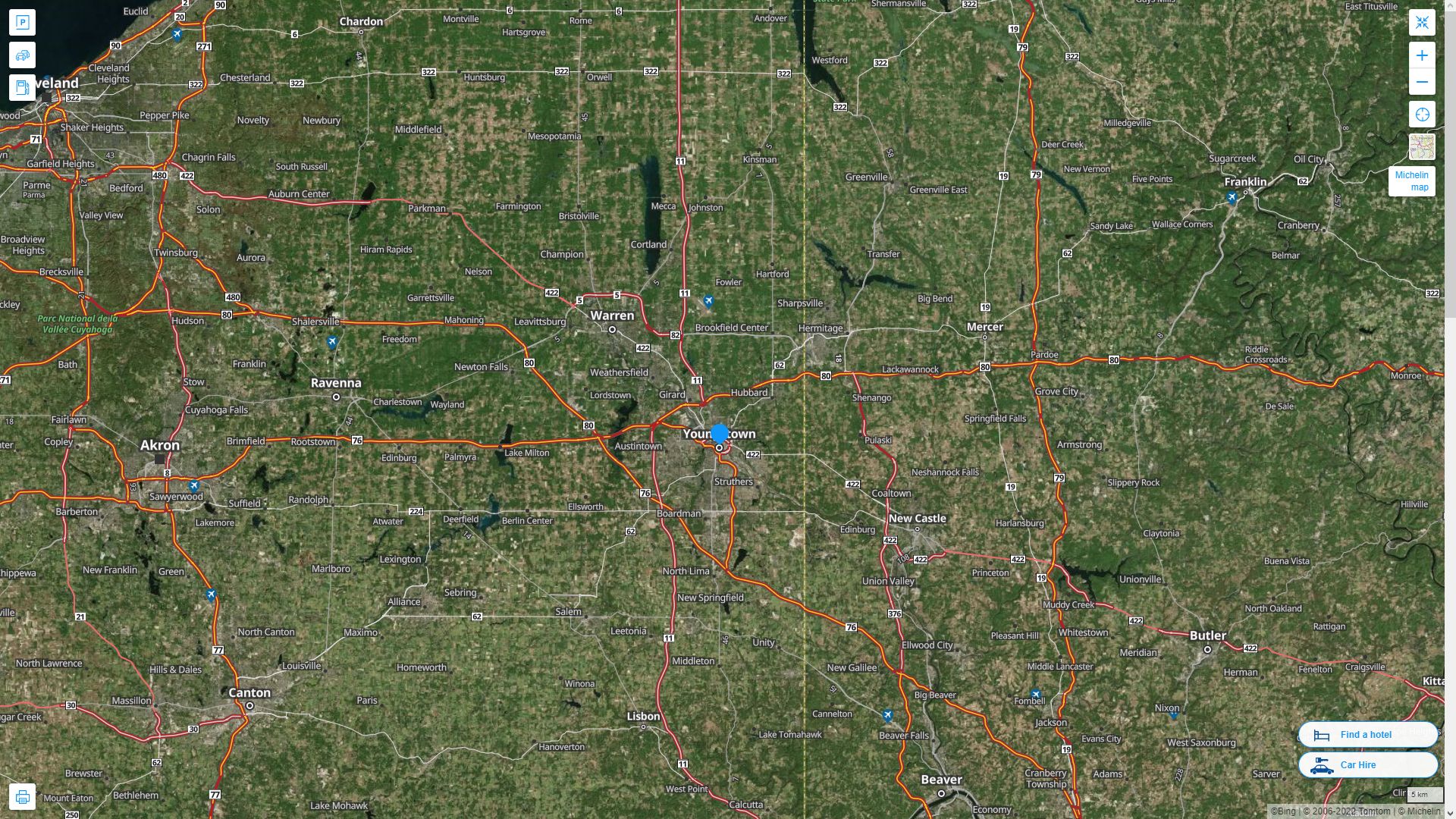Print the map
Image resolution: width=1456 pixels, height=819 pixels.
pos(22,797)
